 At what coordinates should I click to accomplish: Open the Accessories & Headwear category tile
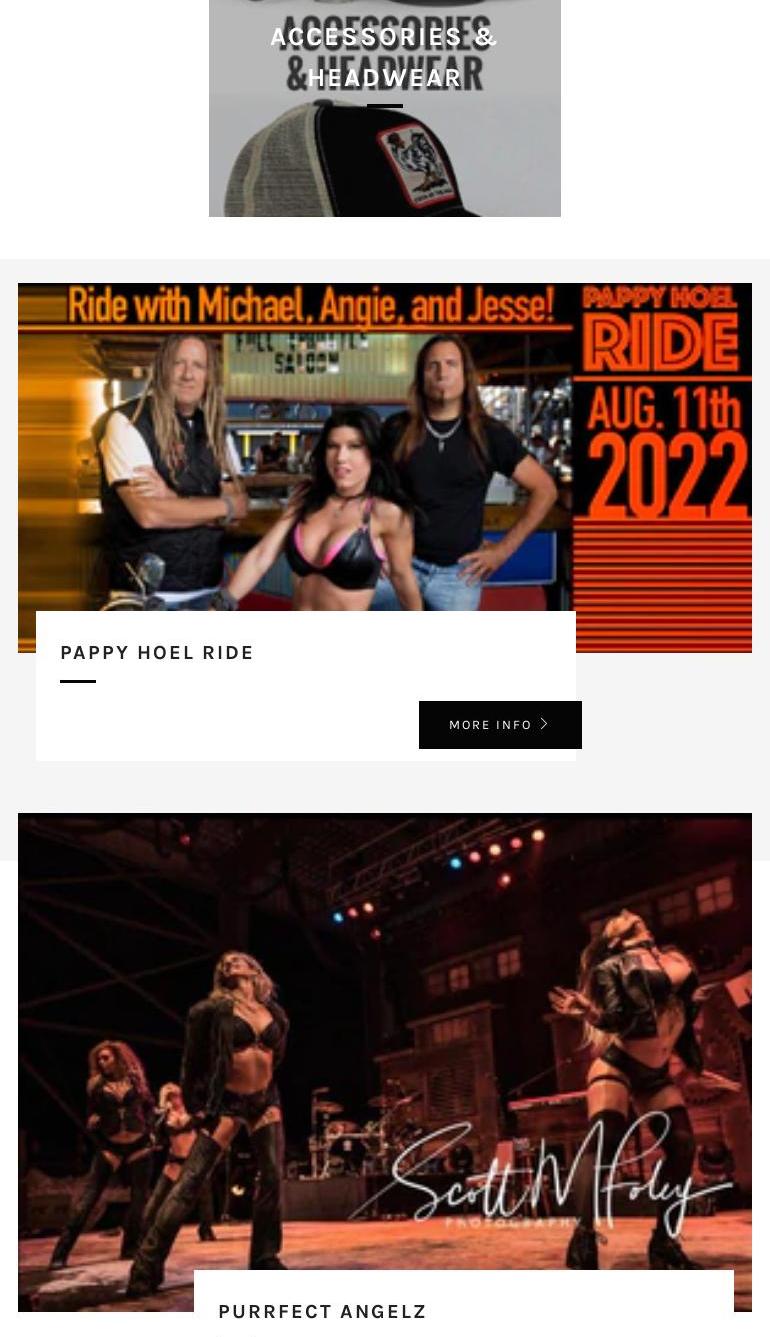[384, 110]
